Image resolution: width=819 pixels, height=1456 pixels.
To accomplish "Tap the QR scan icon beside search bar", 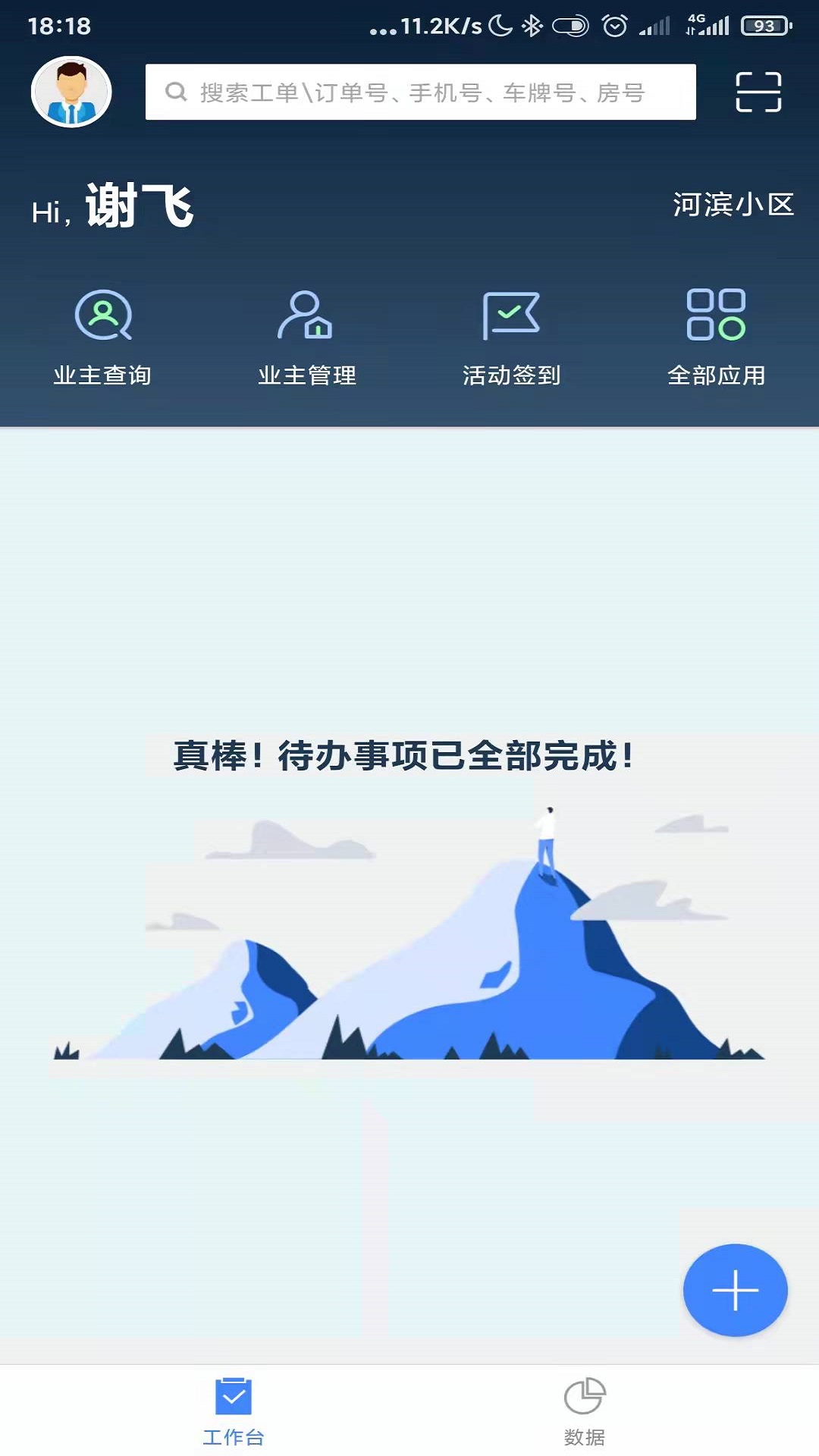I will 758,92.
